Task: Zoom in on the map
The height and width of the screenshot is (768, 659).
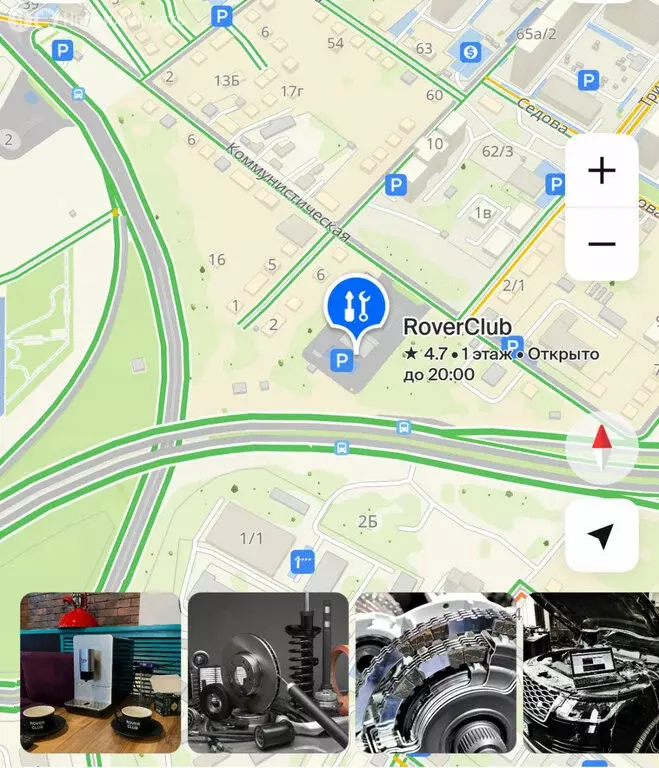Action: coord(601,171)
